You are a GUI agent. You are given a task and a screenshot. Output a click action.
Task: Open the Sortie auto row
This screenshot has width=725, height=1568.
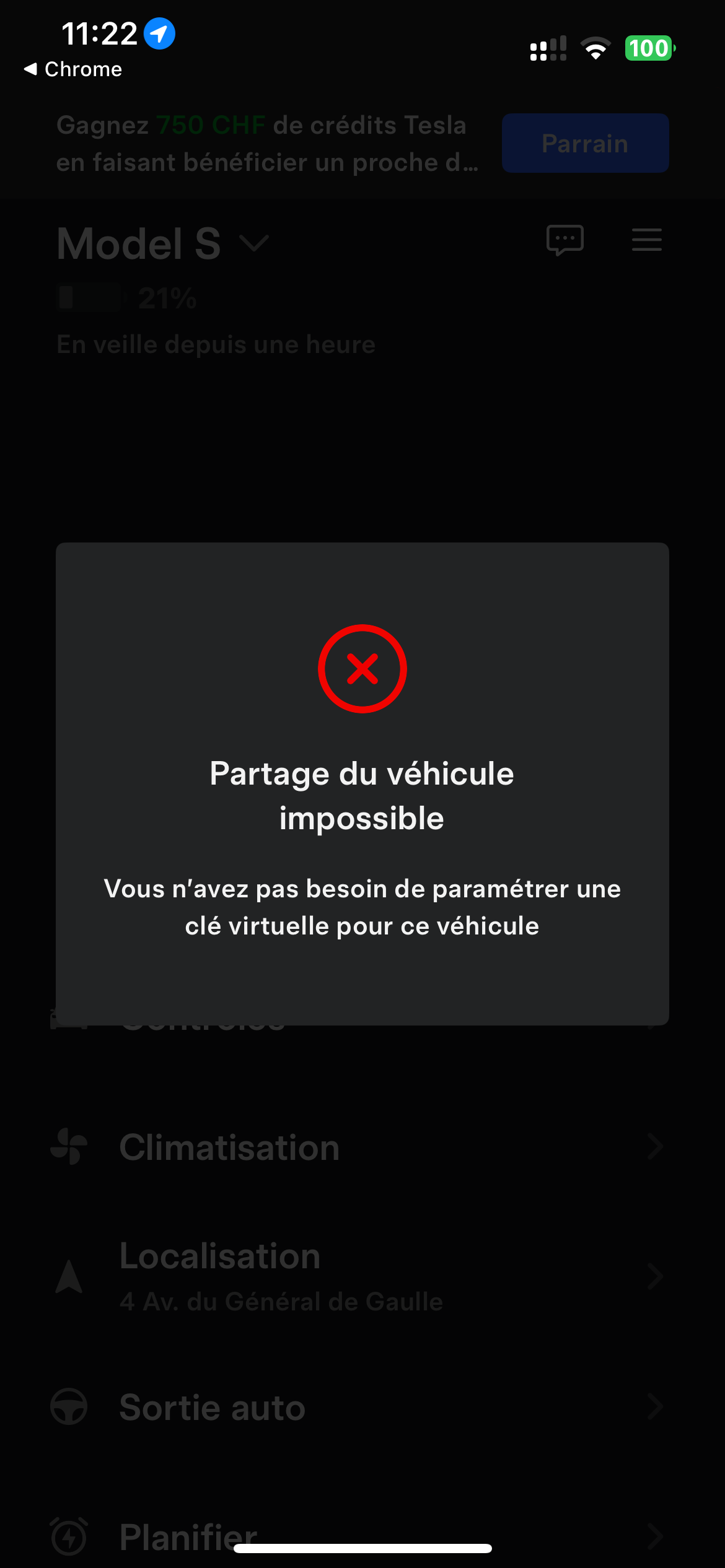coord(356,1407)
